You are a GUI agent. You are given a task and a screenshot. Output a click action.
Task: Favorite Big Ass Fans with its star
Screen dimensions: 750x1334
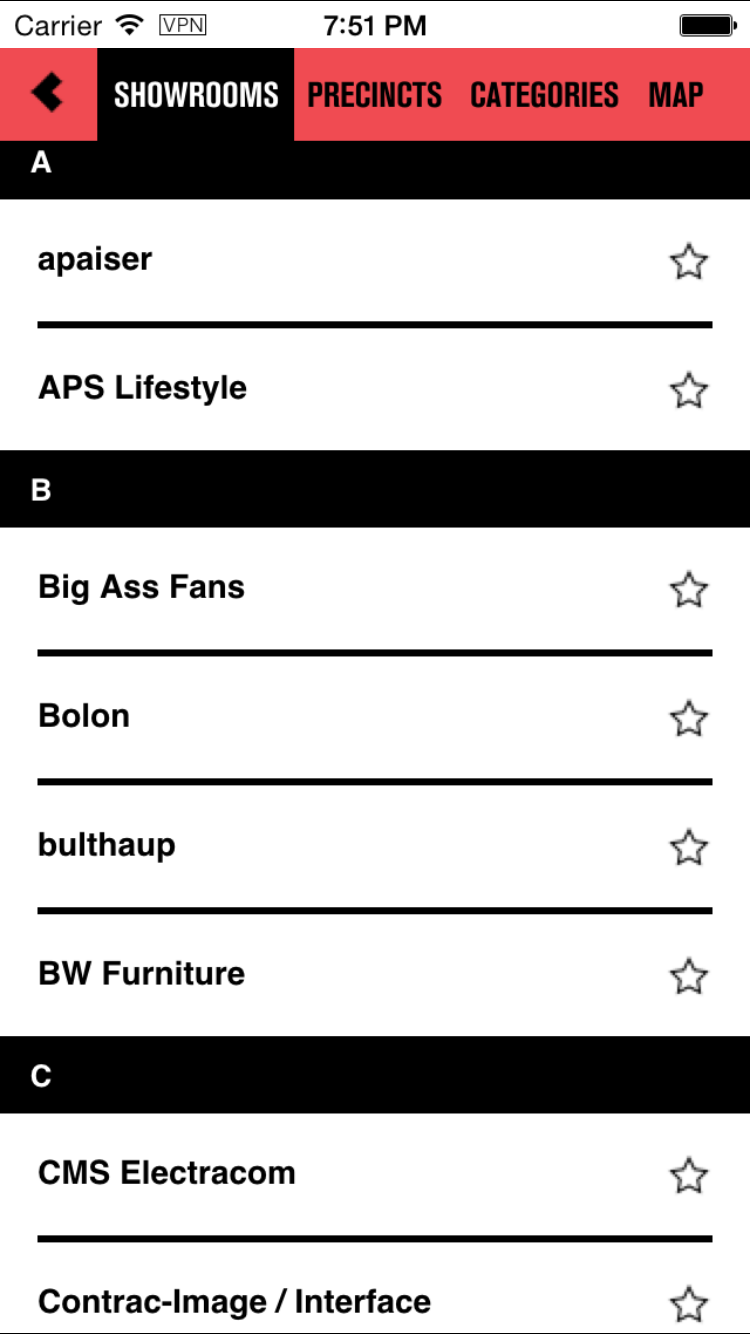(x=688, y=590)
